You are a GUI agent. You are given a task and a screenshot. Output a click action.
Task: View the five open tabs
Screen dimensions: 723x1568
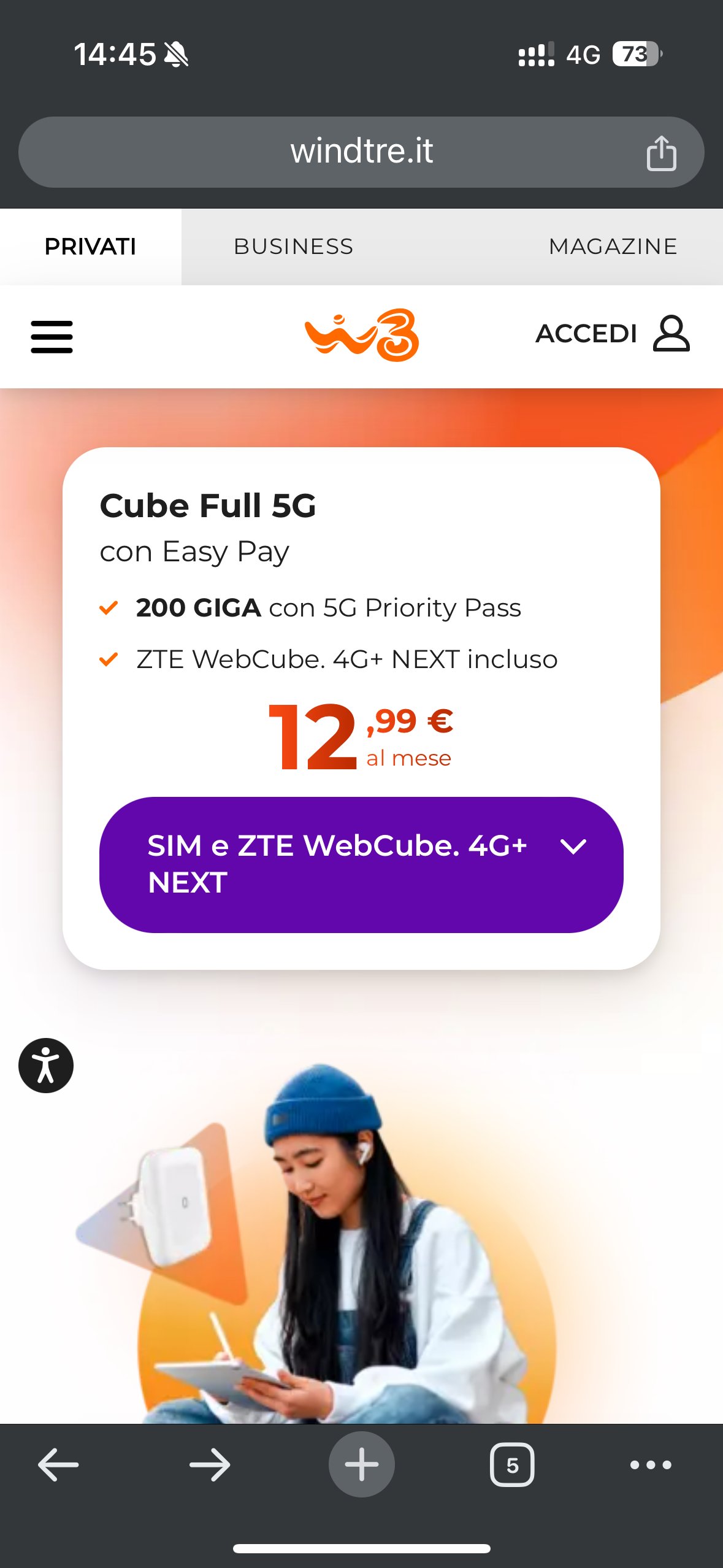pos(512,1464)
